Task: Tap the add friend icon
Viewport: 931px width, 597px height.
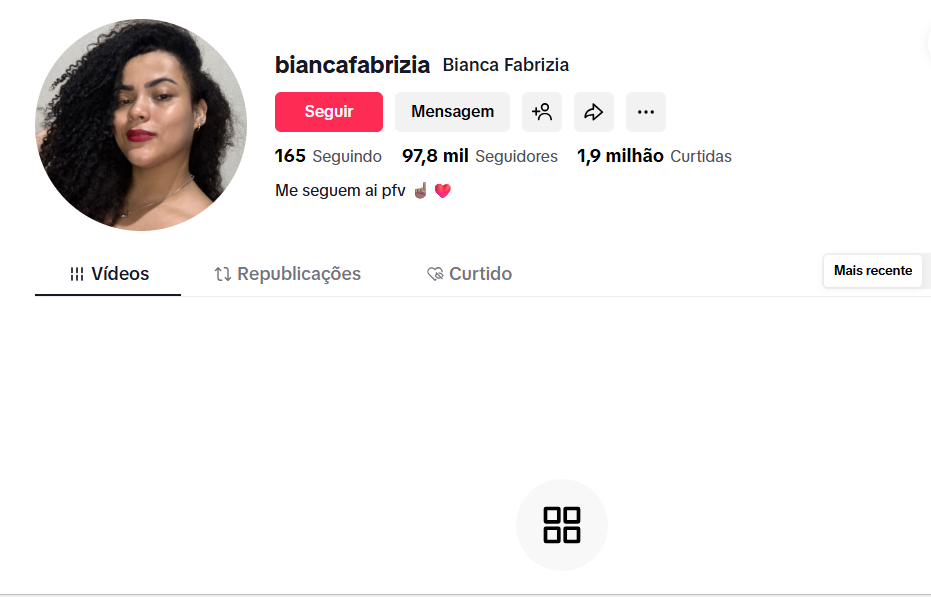Action: [x=542, y=112]
